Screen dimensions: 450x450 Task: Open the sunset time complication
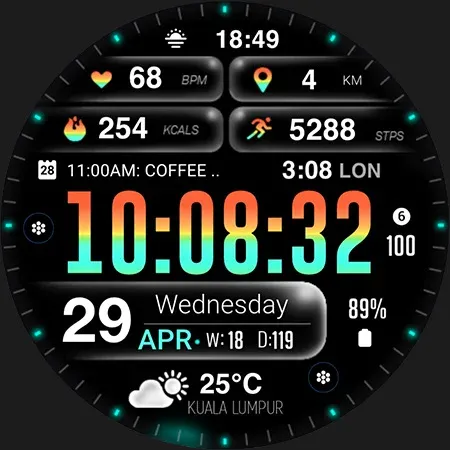[222, 39]
